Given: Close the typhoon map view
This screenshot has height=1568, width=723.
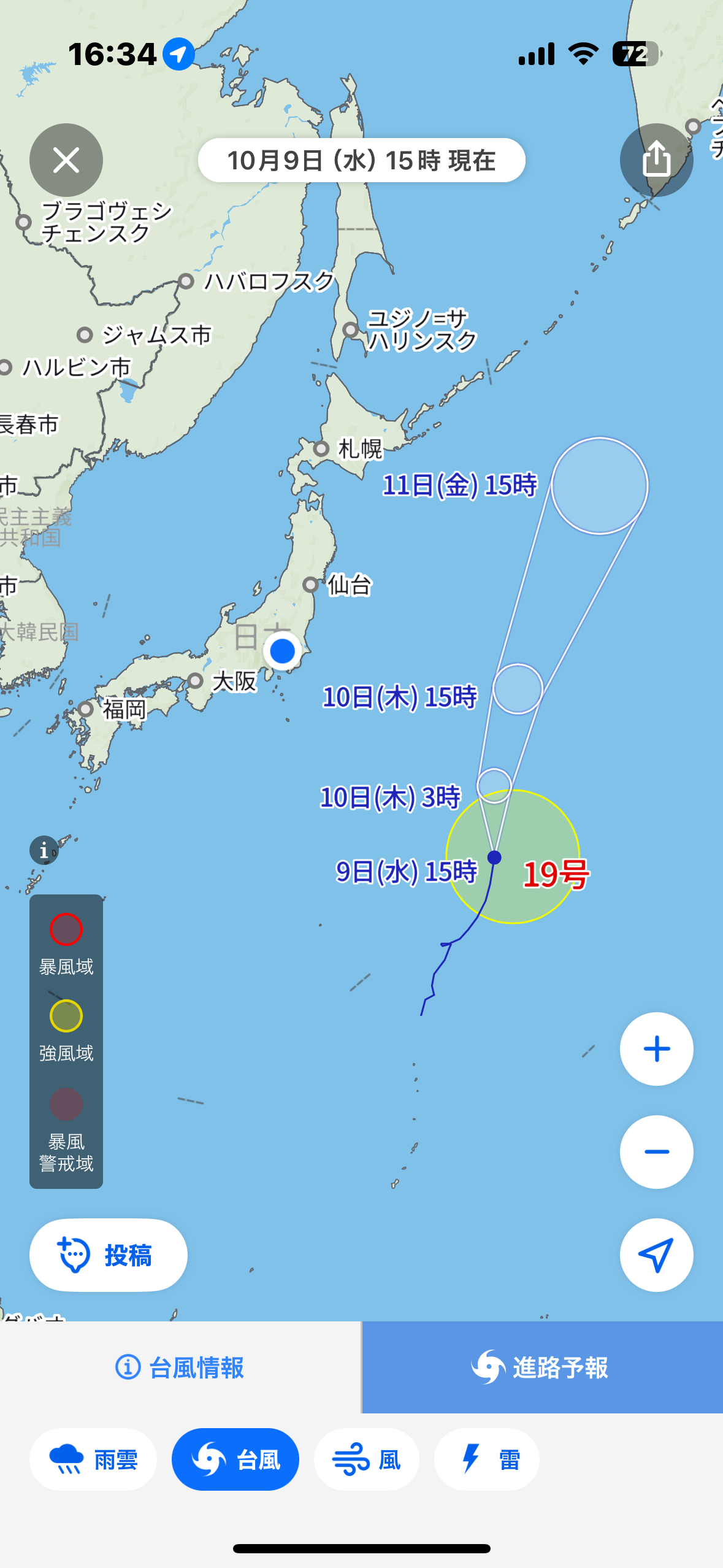Looking at the screenshot, I should [x=66, y=160].
